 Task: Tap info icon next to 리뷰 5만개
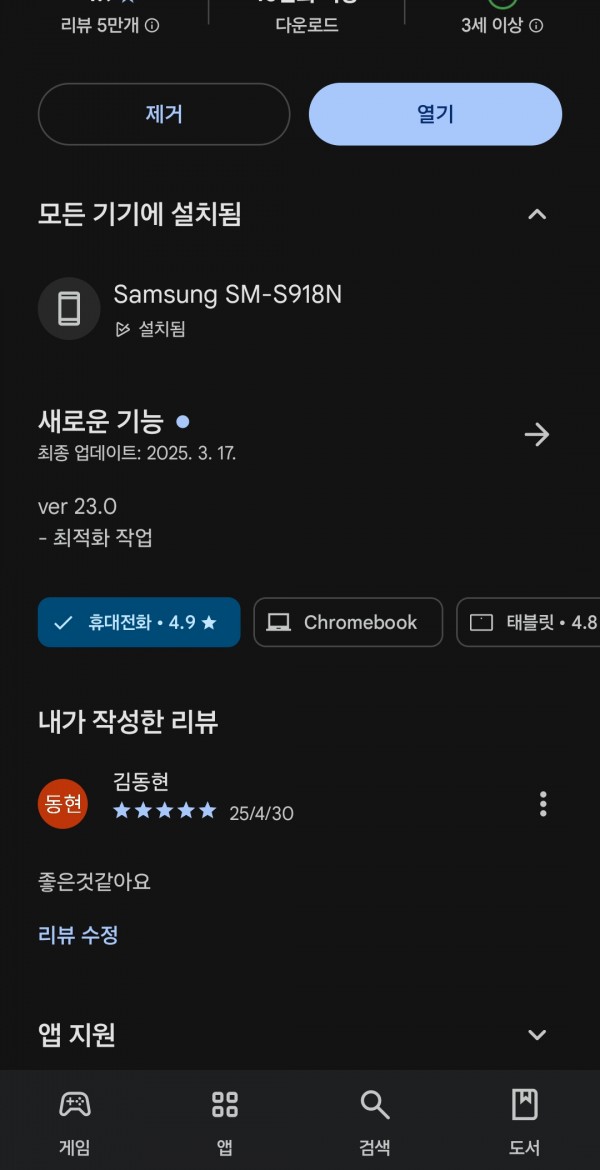pos(152,26)
